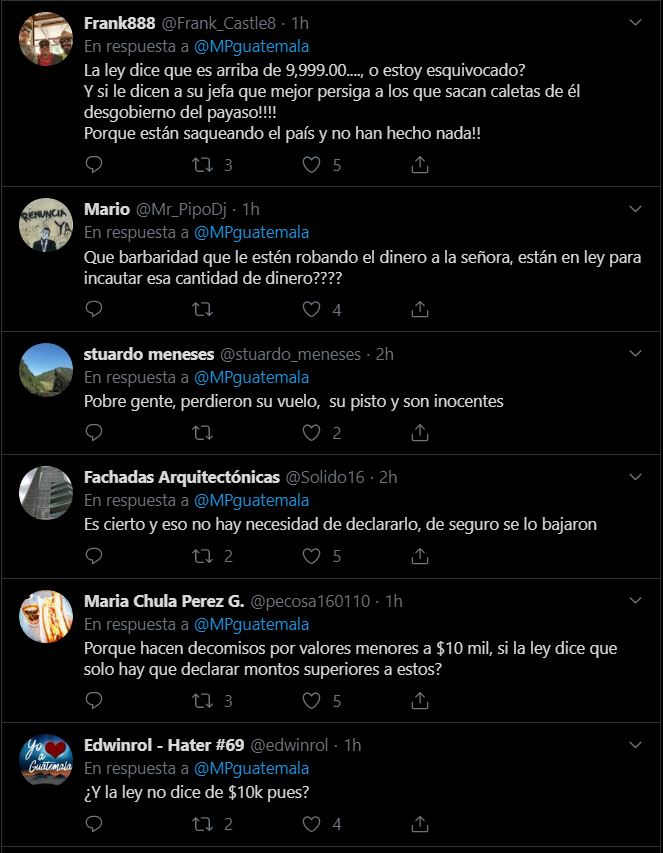Like Edwinrol - Hater #69's reply
The width and height of the screenshot is (663, 853).
(x=311, y=824)
